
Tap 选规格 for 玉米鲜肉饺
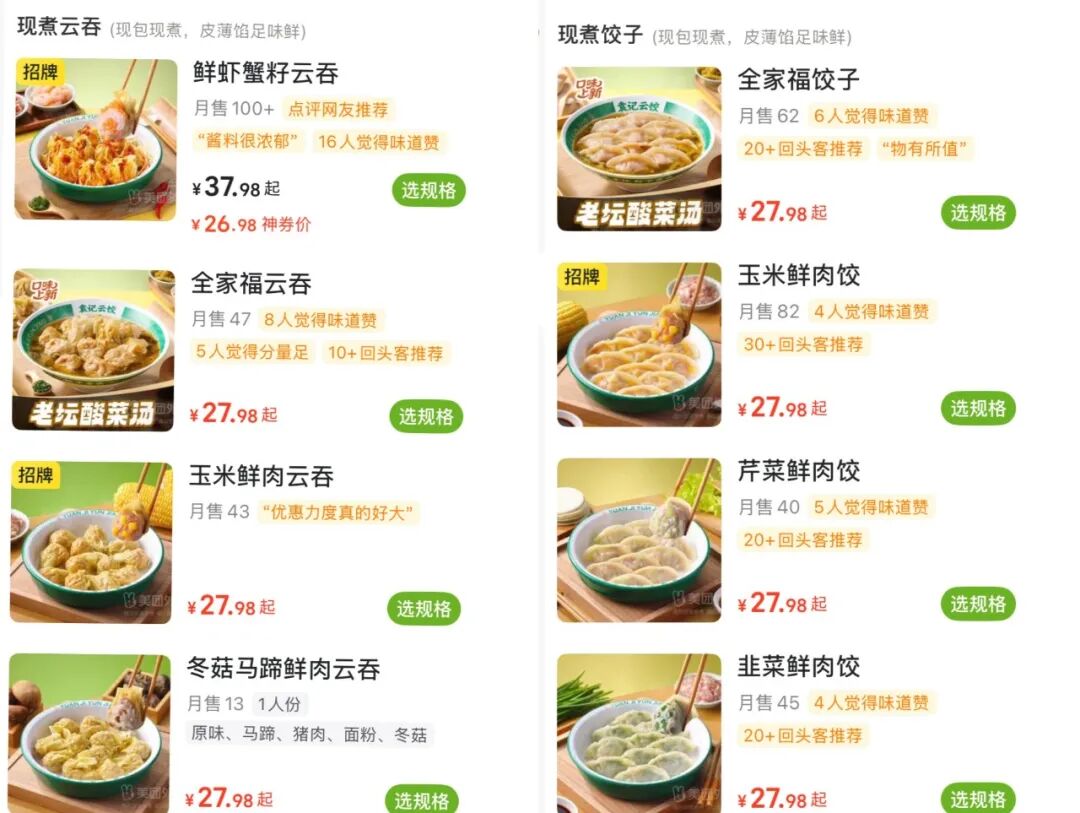tap(978, 408)
